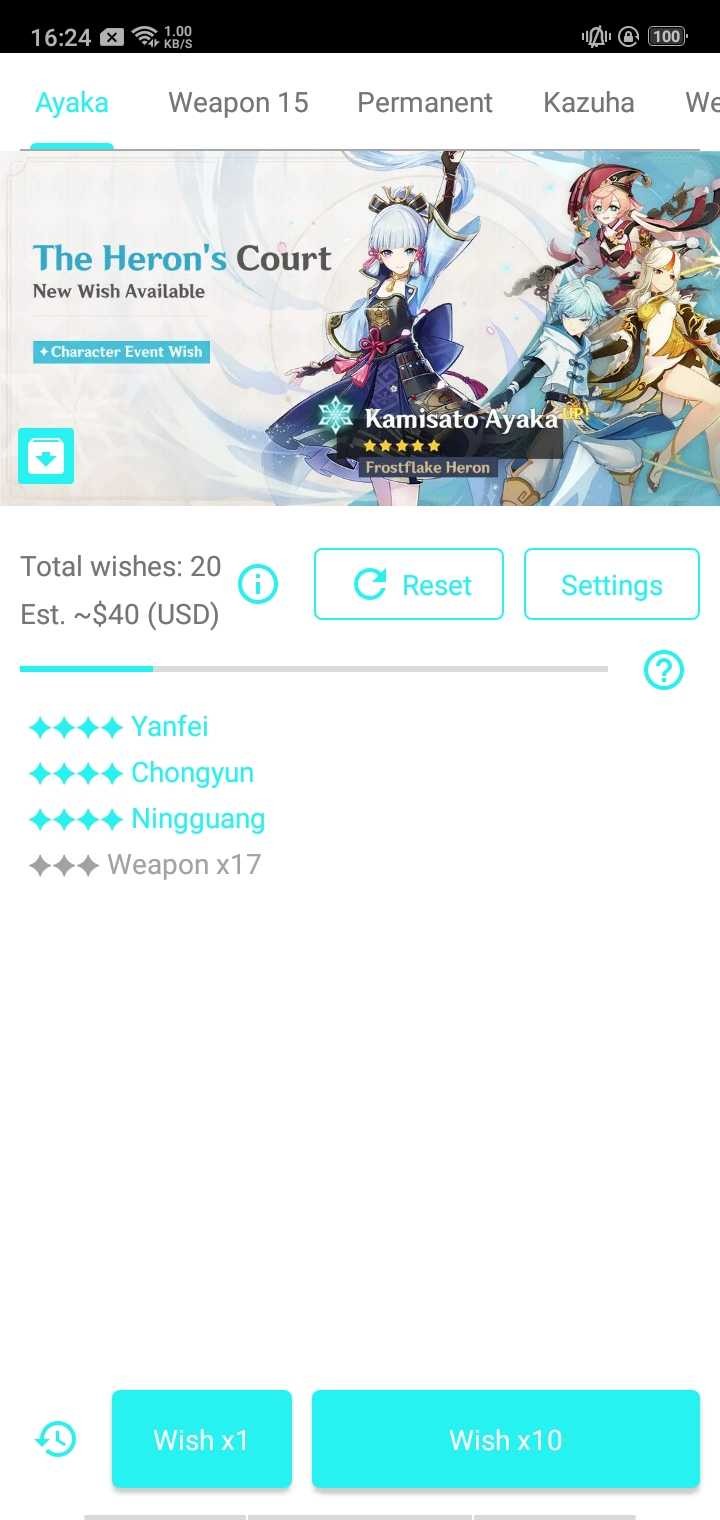Screen dimensions: 720x1520
Task: Switch to the Kazuha banner tab
Action: pyautogui.click(x=589, y=102)
